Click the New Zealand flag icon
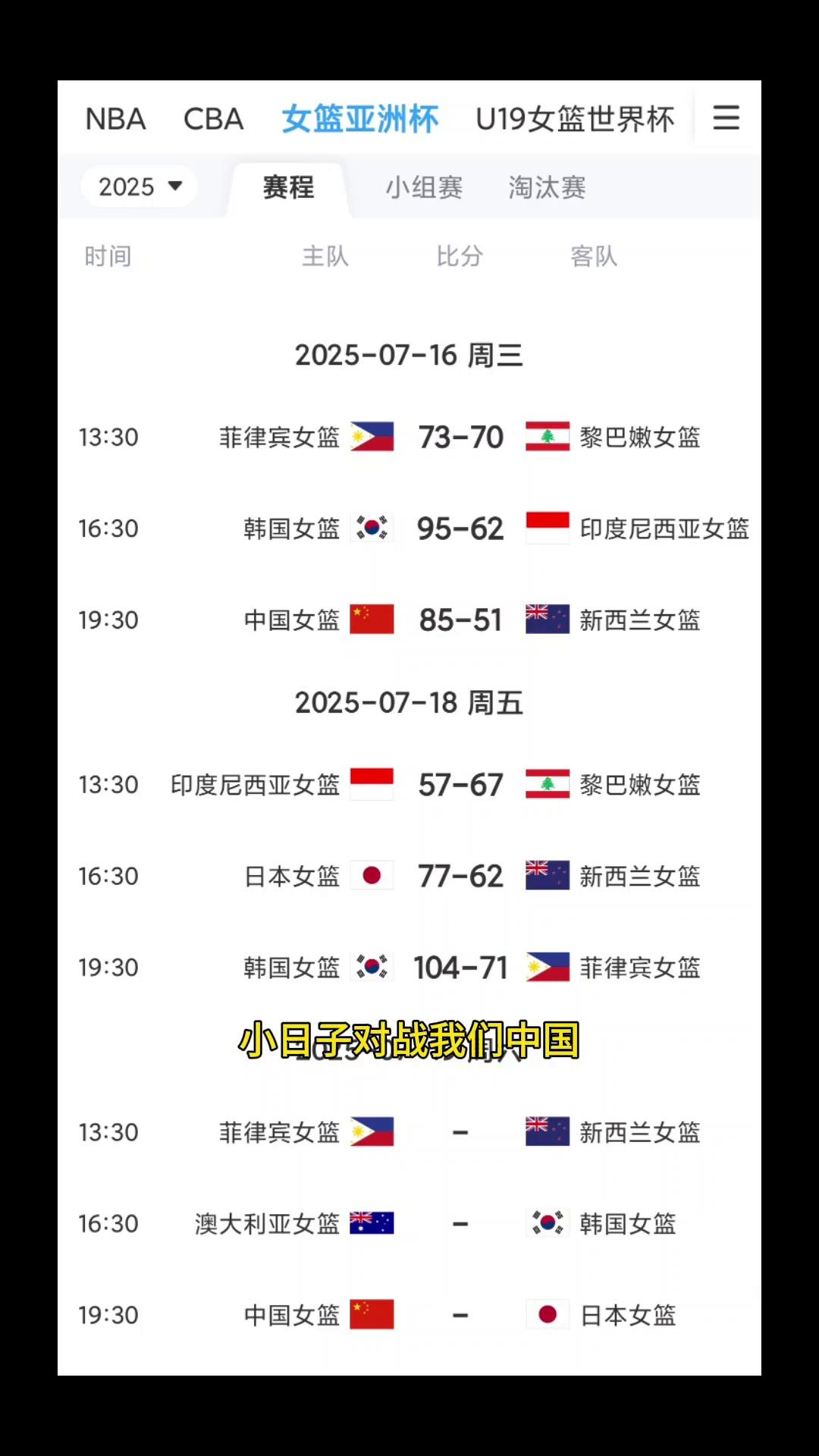The height and width of the screenshot is (1456, 819). 548,619
